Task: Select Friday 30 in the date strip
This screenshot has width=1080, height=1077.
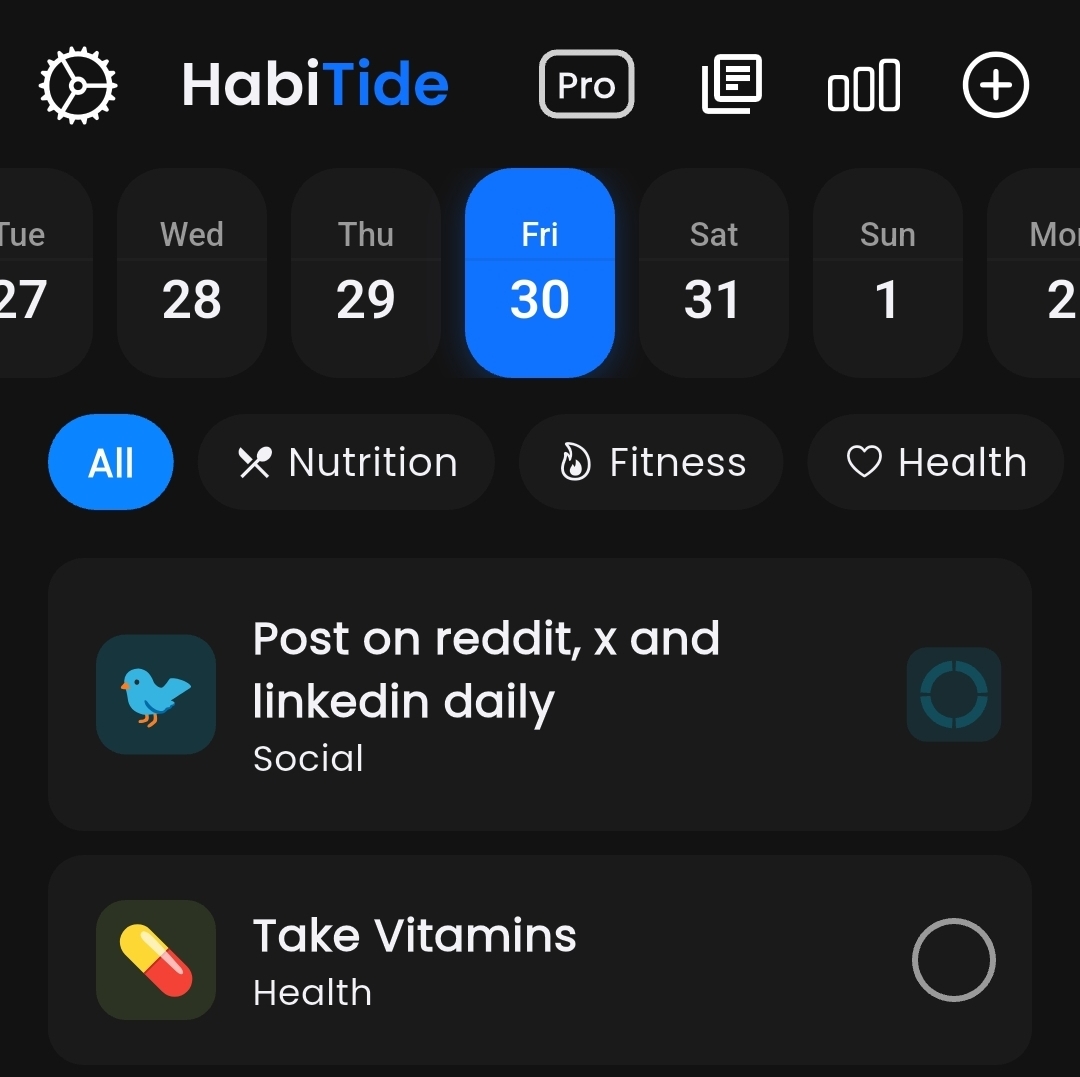Action: tap(540, 272)
